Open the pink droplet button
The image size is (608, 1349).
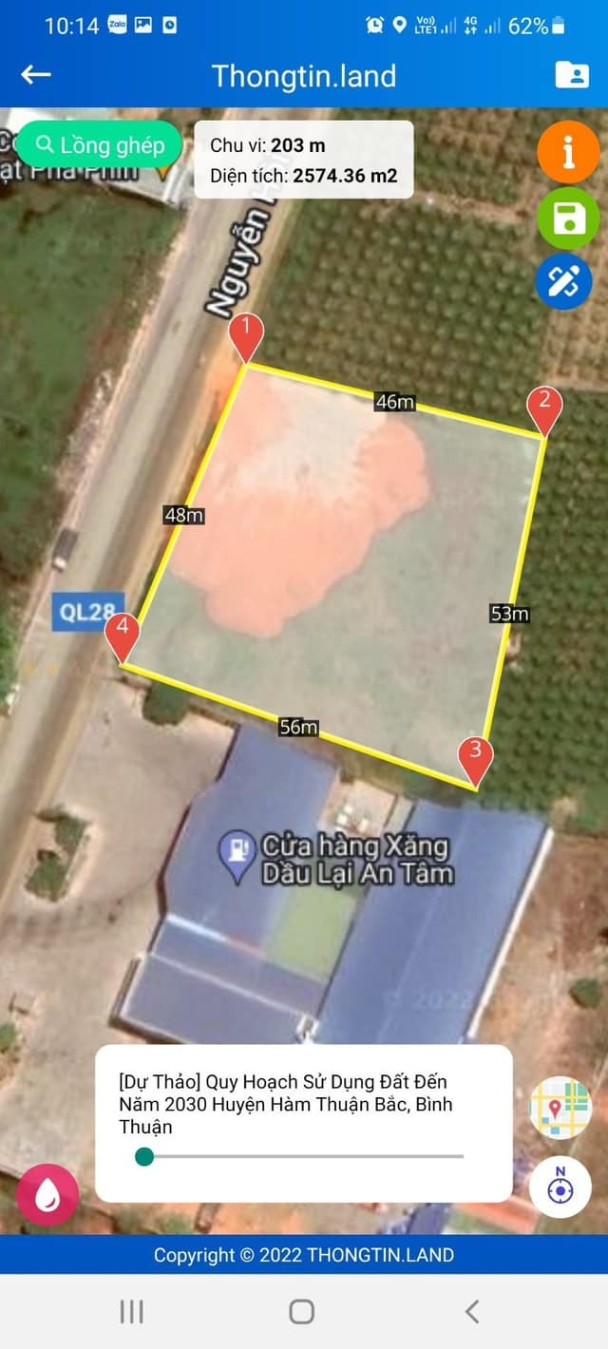point(48,1194)
